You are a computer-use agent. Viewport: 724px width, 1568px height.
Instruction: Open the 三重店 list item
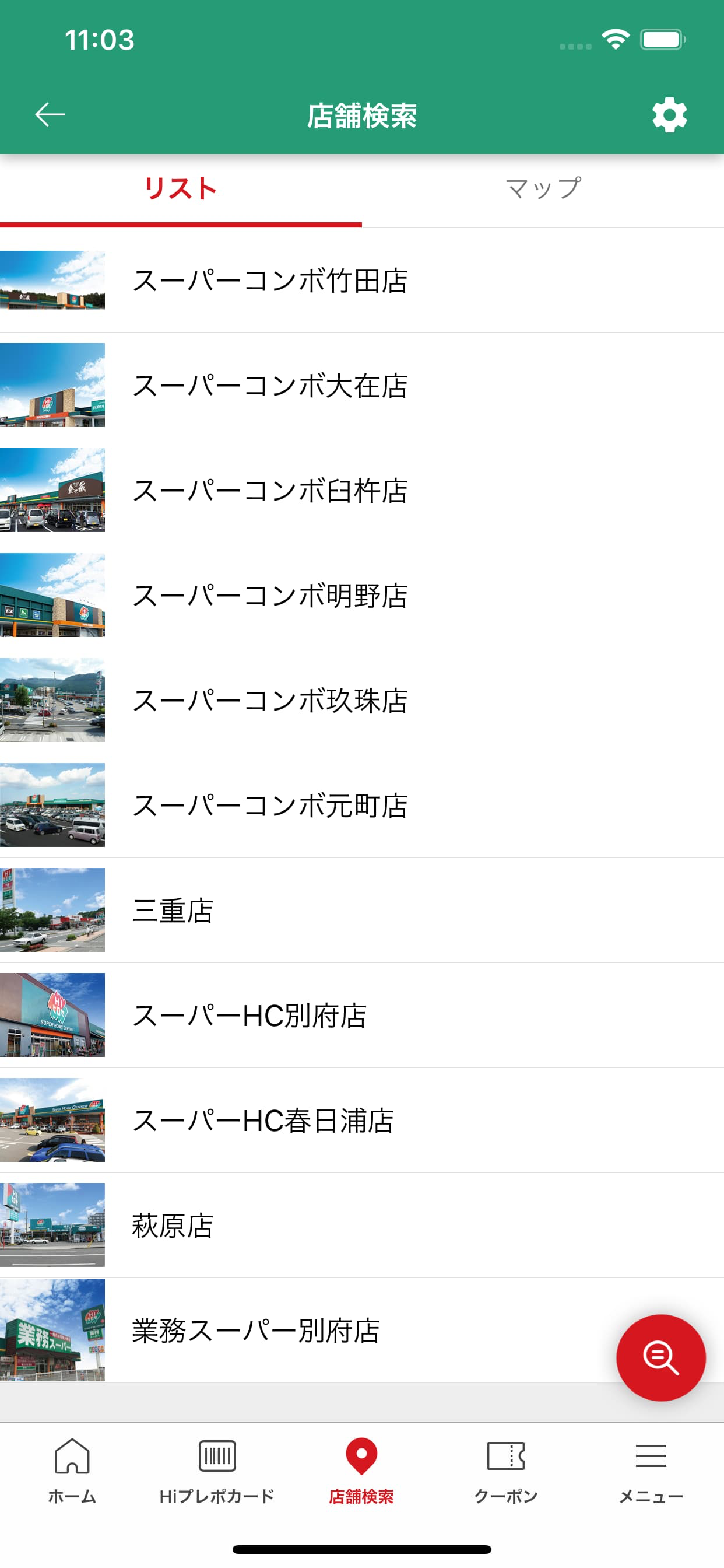173,911
